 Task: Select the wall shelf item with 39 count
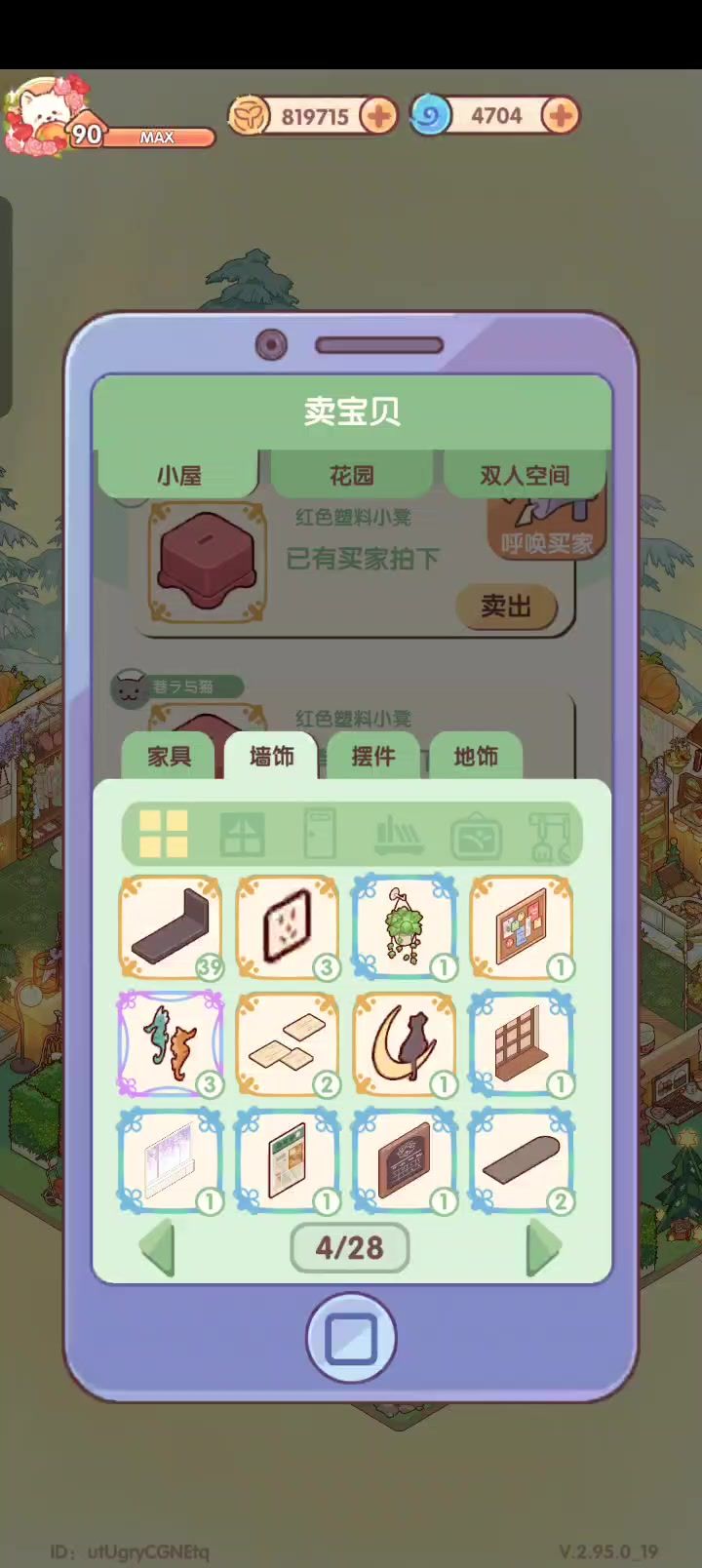click(x=171, y=926)
